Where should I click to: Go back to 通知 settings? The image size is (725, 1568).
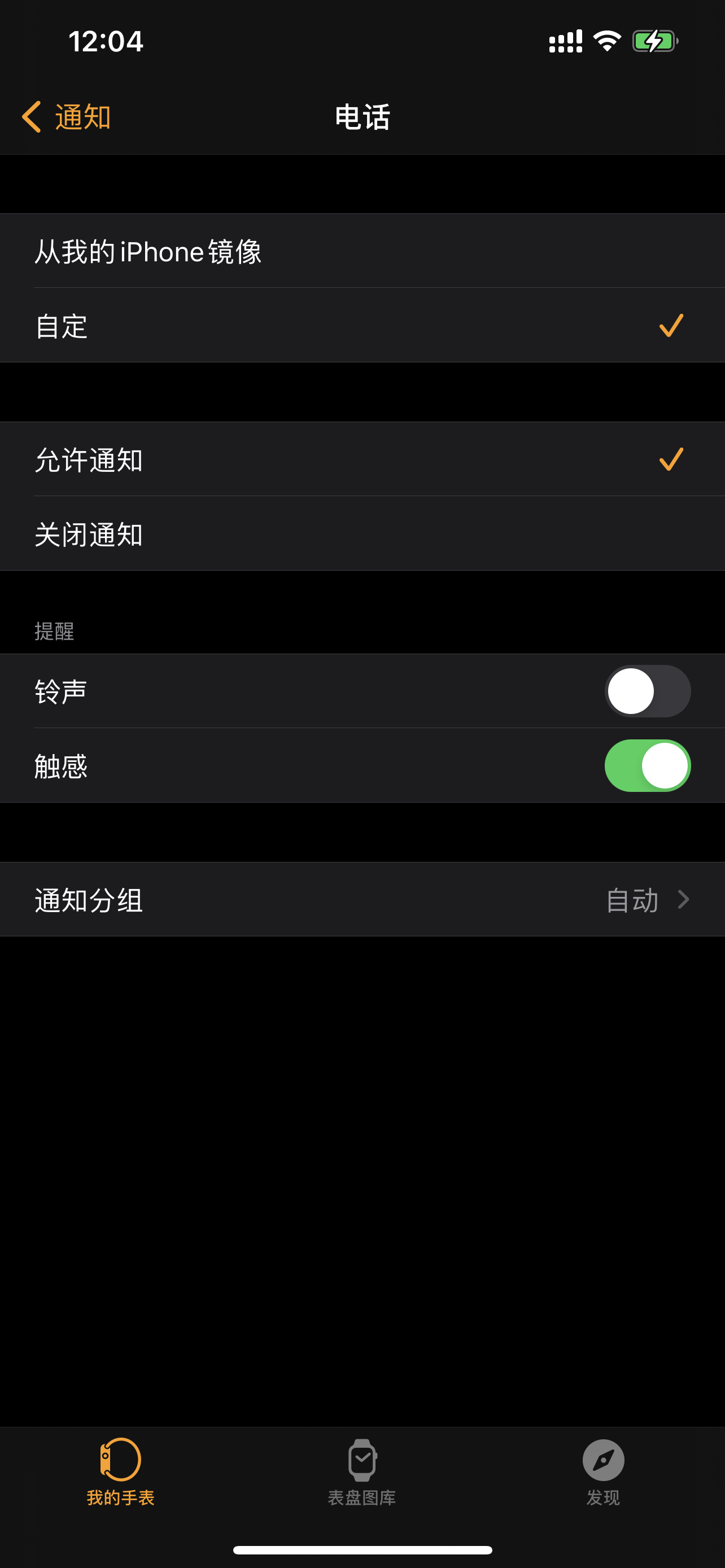click(x=65, y=116)
